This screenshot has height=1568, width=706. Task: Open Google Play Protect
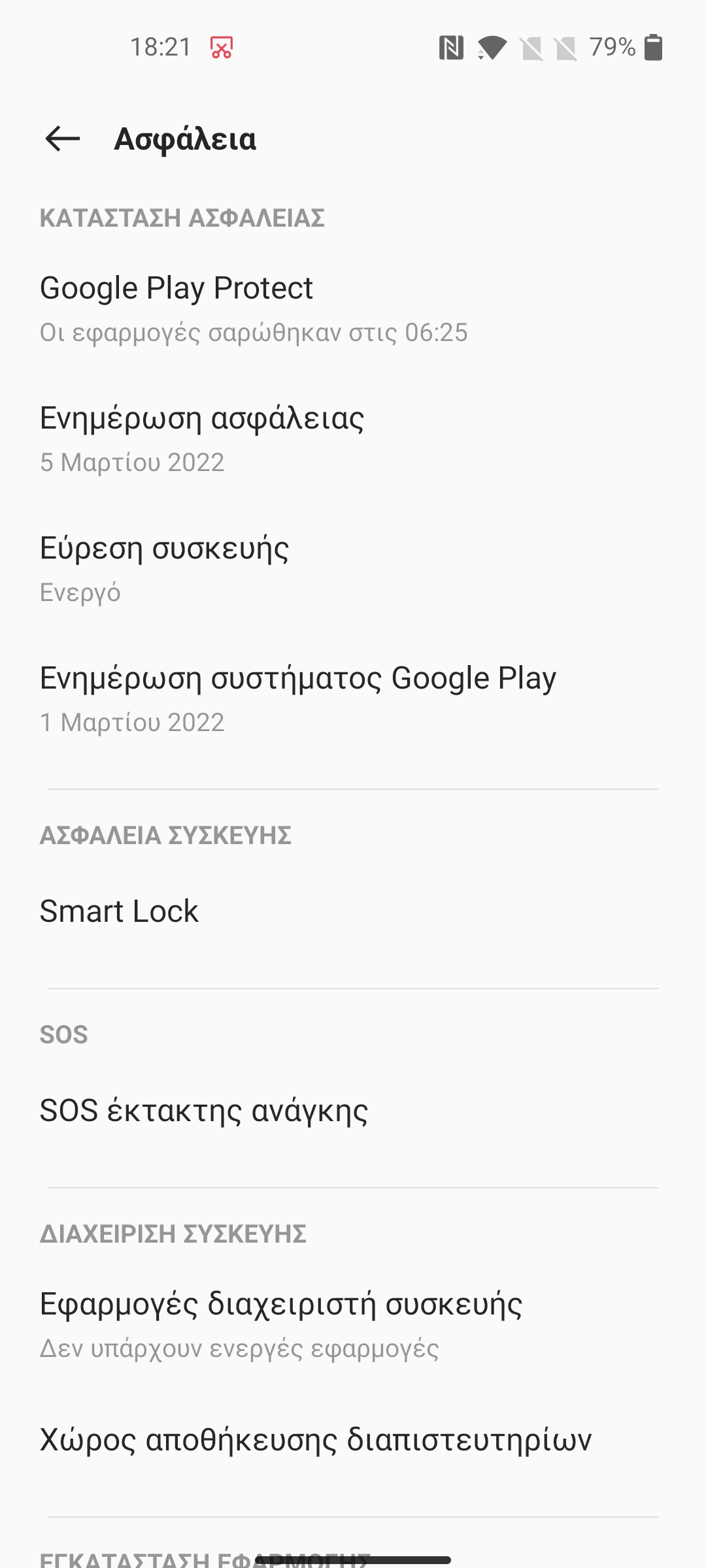point(353,308)
